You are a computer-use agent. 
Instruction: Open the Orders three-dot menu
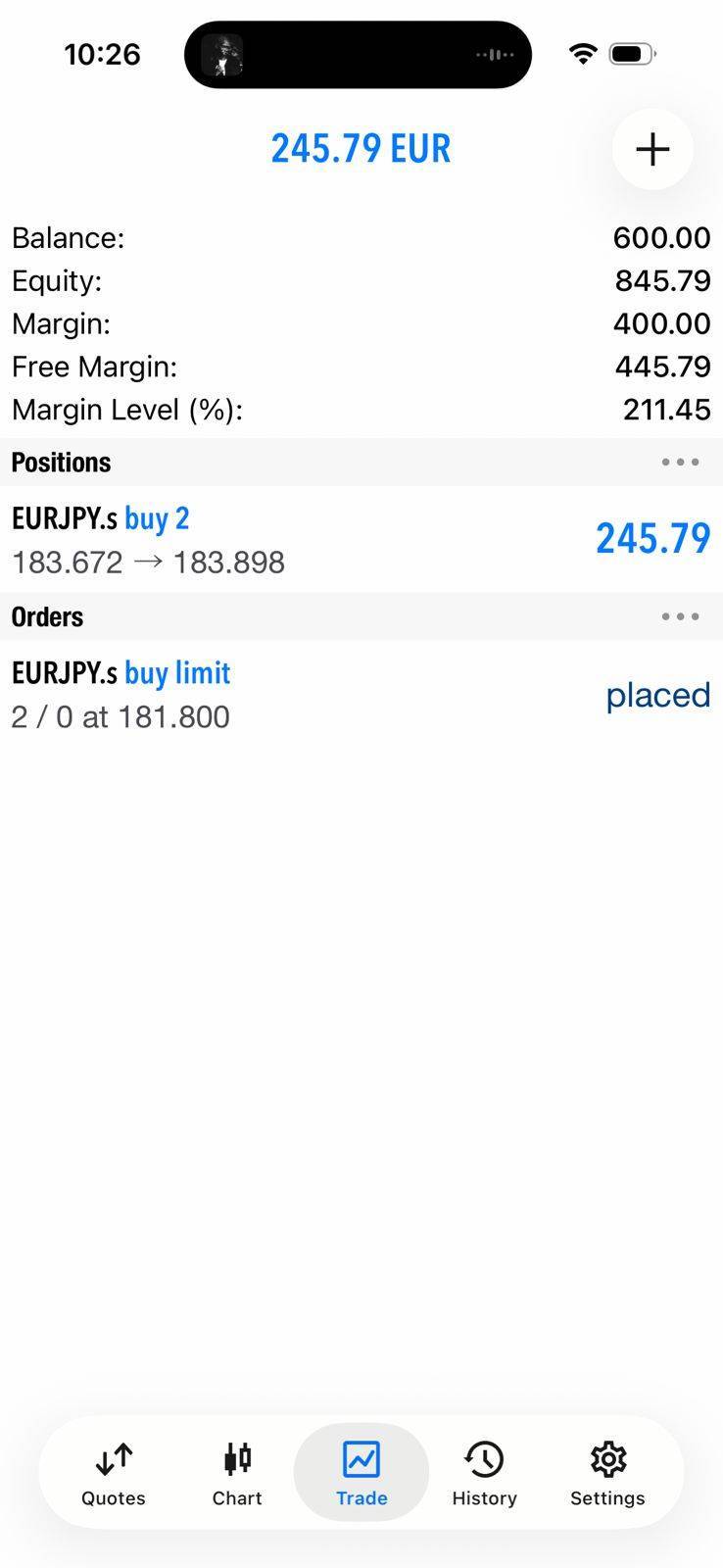[680, 617]
